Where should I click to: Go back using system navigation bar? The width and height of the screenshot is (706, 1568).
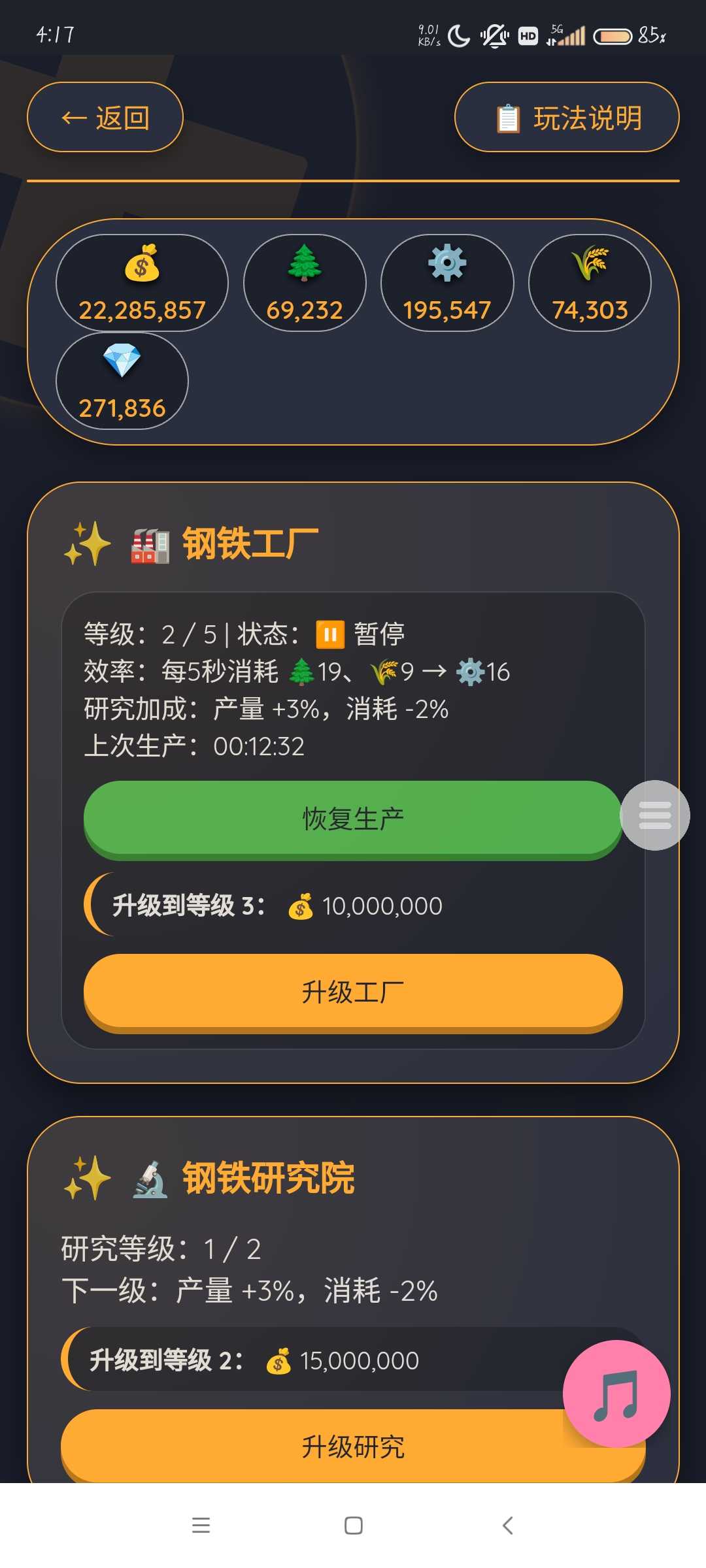pyautogui.click(x=507, y=1526)
